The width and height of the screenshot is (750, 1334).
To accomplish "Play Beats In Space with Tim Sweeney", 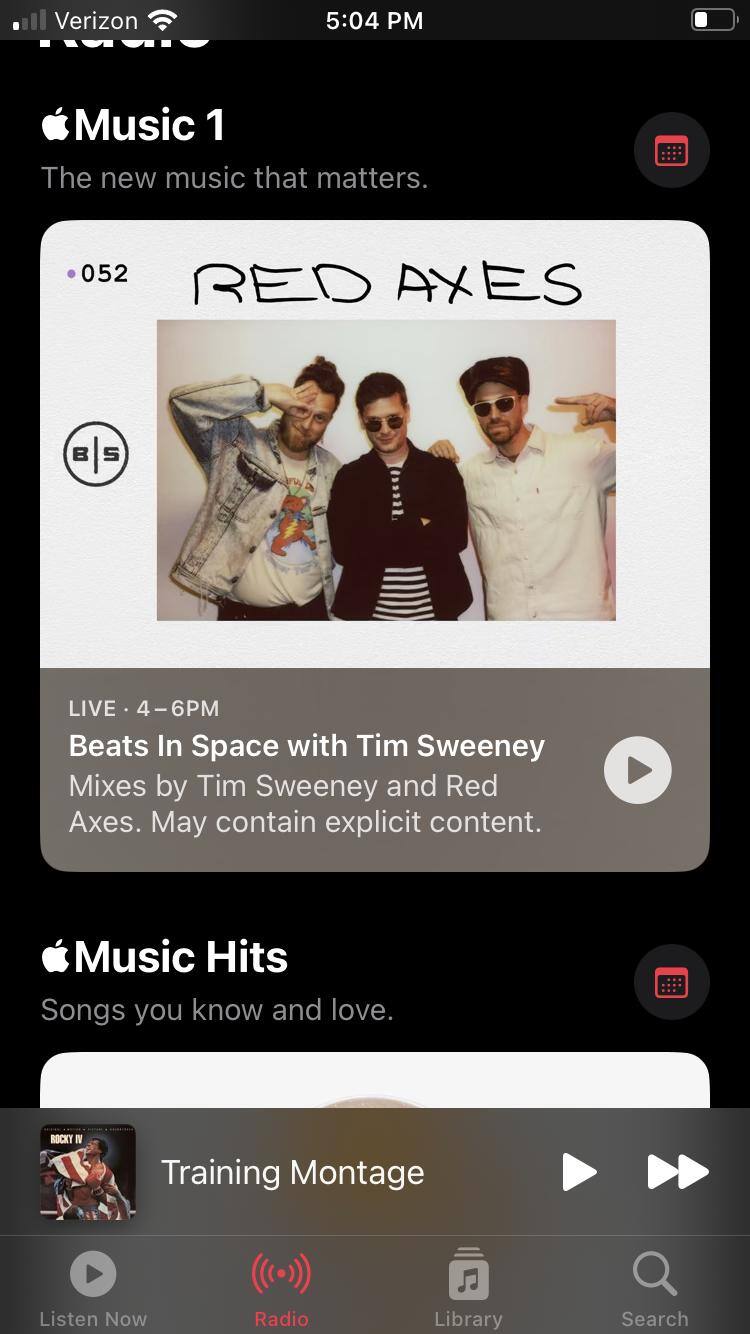I will pyautogui.click(x=637, y=770).
